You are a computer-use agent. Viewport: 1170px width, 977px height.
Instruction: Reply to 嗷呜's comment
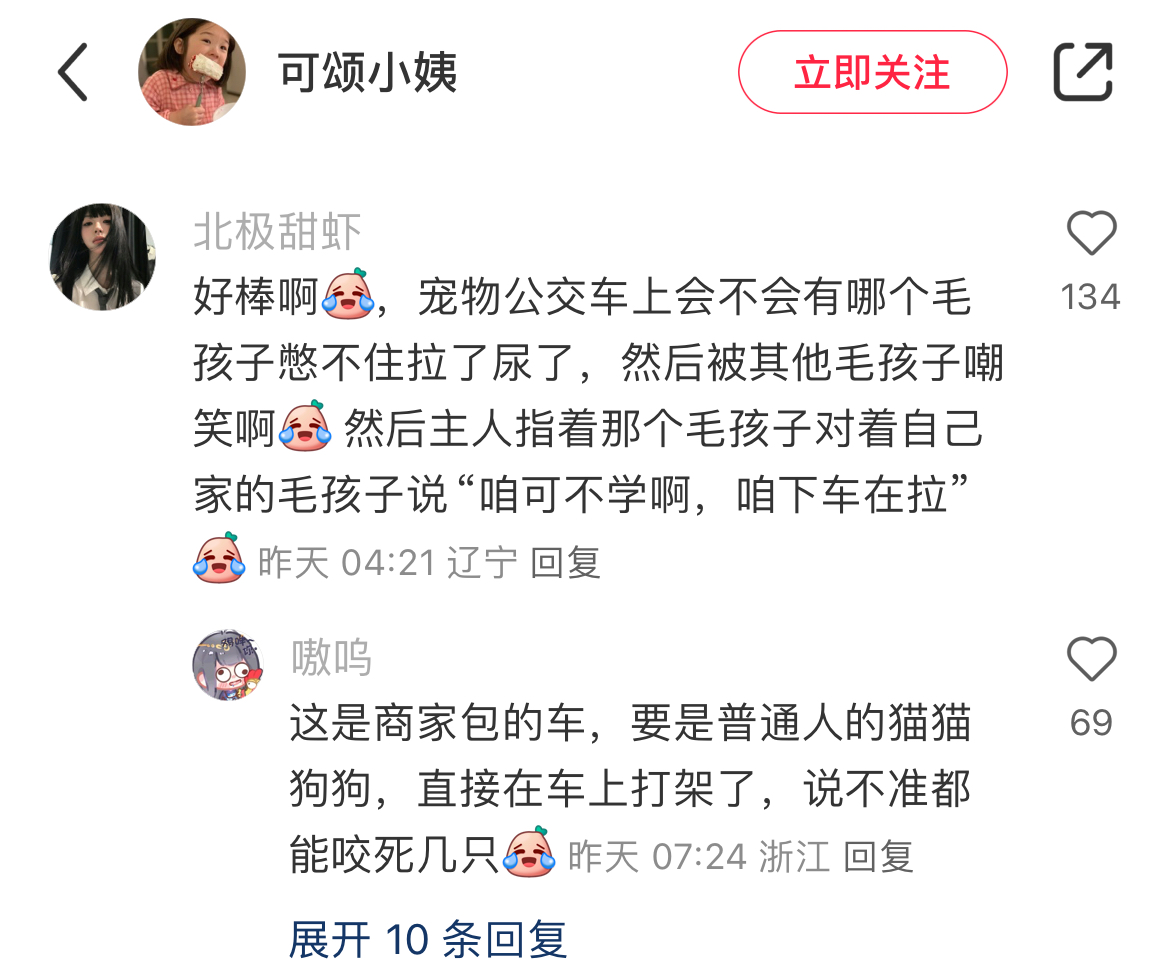(878, 857)
